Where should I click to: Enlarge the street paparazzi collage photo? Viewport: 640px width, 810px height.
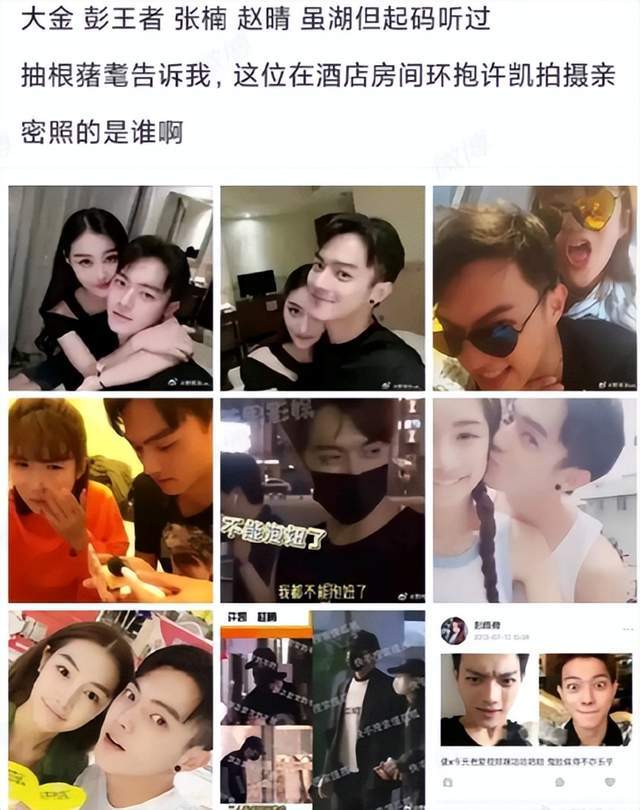click(x=322, y=710)
